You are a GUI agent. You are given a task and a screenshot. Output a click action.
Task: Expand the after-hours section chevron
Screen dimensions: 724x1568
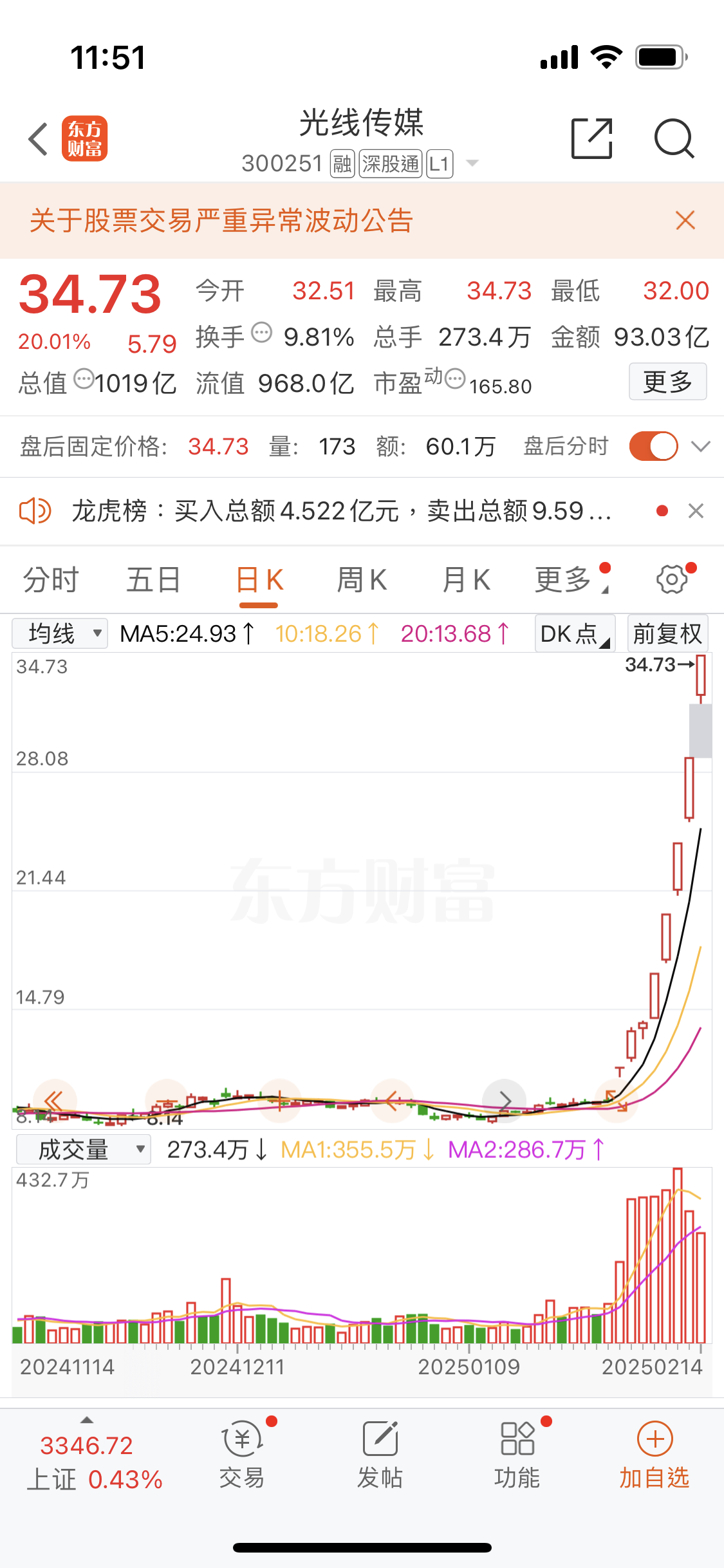pyautogui.click(x=700, y=446)
